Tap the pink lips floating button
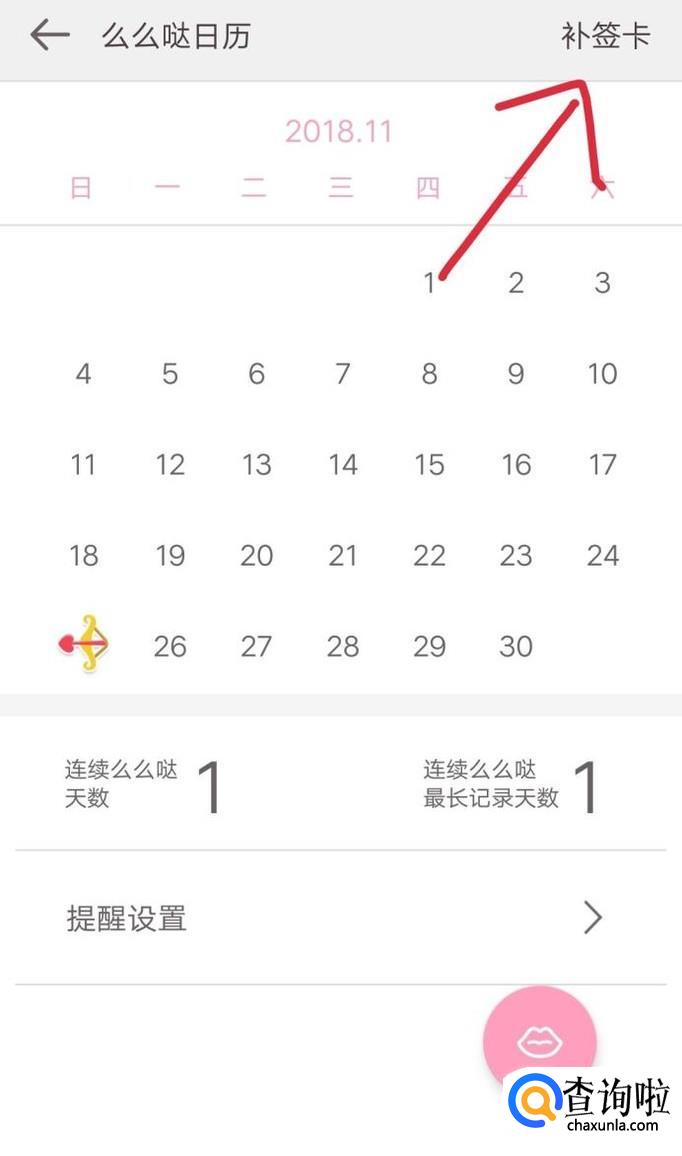The image size is (682, 1156). [539, 1042]
